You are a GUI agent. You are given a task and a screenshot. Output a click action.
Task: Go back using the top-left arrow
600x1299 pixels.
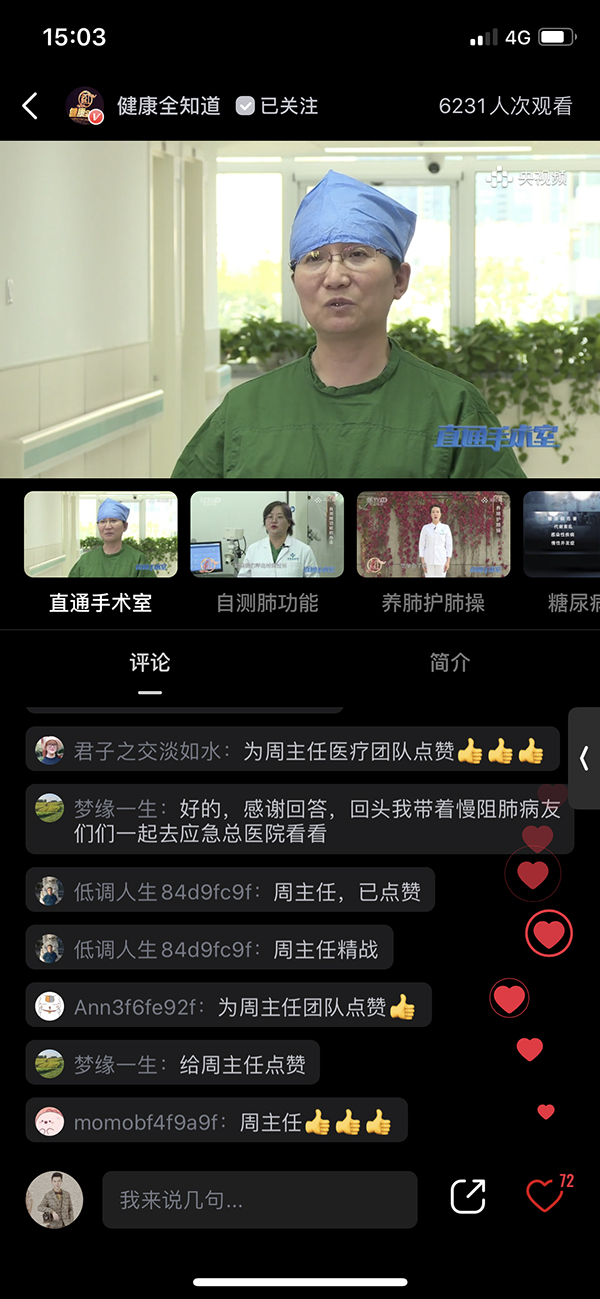[30, 106]
